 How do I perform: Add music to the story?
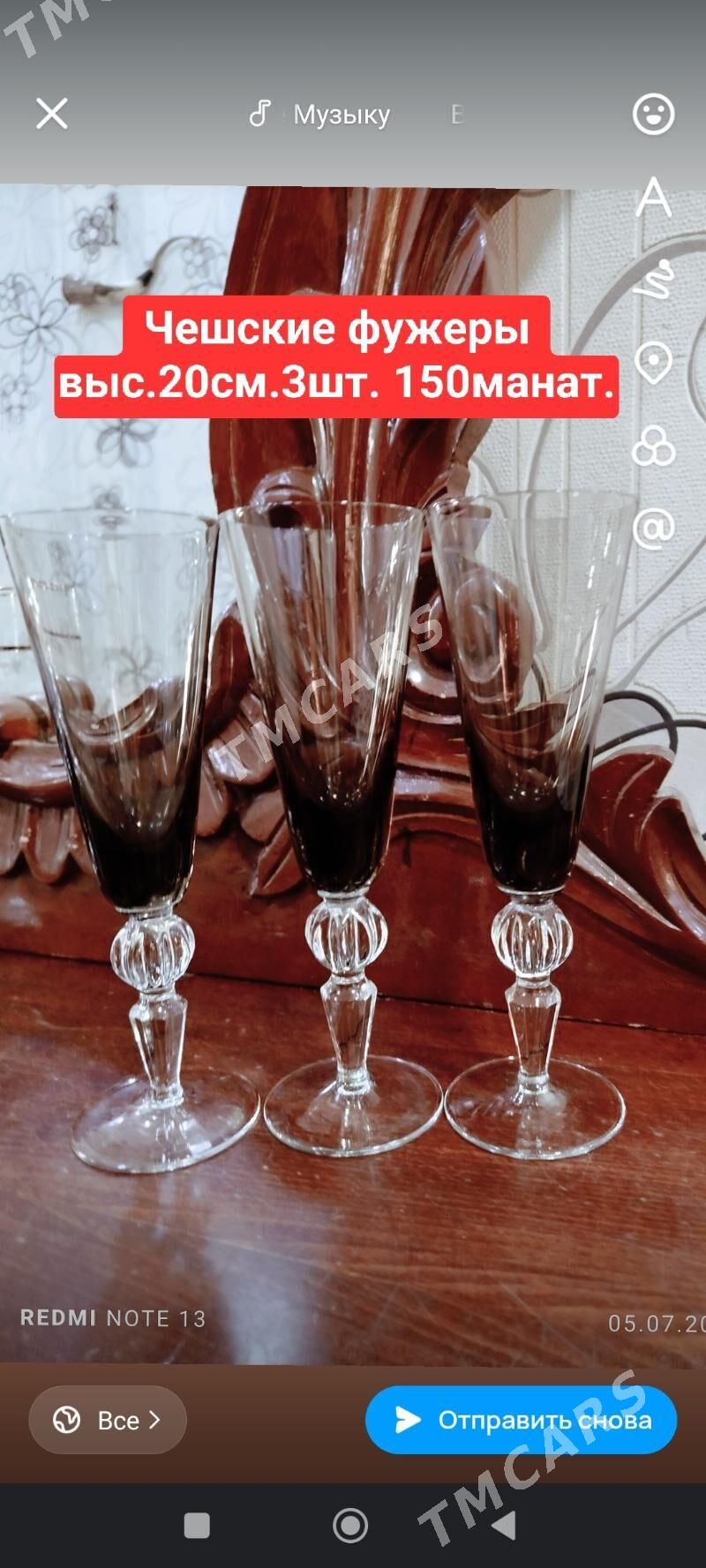[319, 114]
